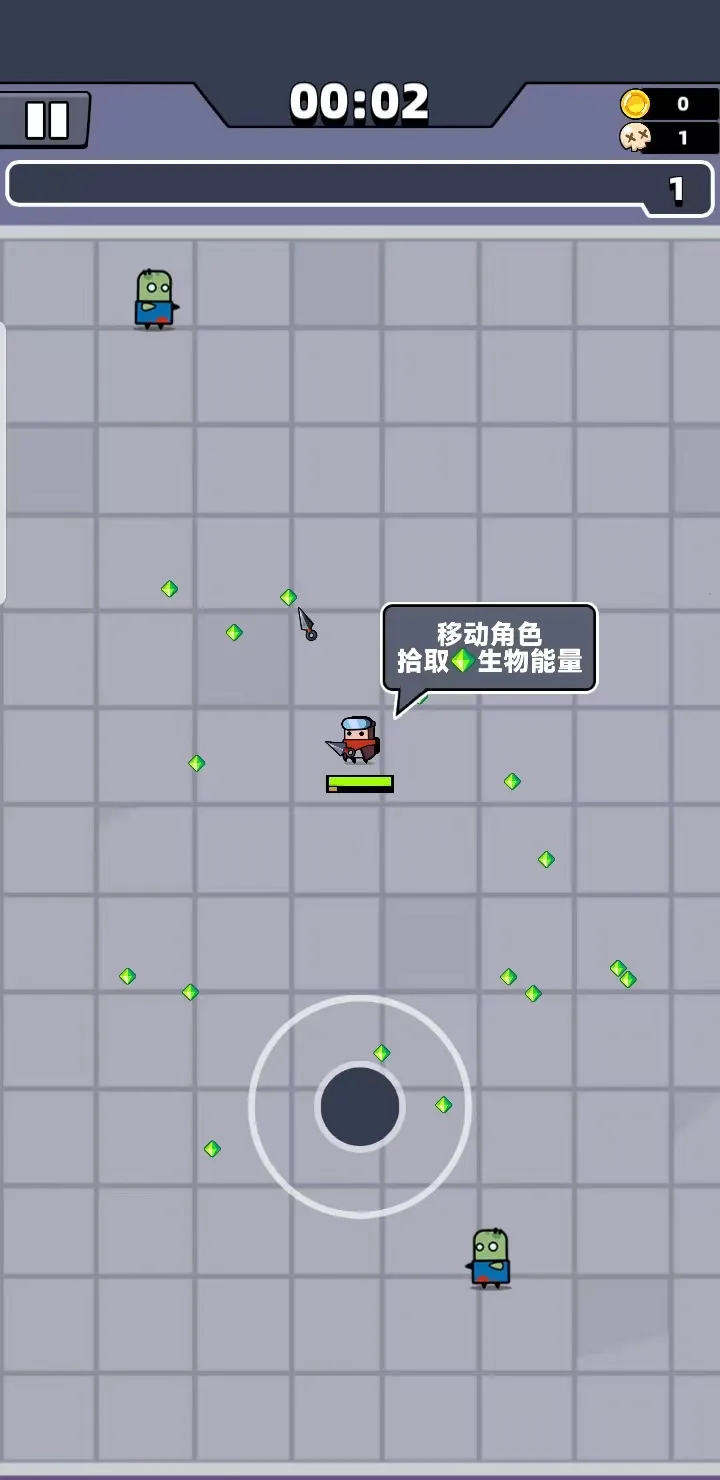Tap the zombie near the top-left
The width and height of the screenshot is (720, 1480).
153,297
